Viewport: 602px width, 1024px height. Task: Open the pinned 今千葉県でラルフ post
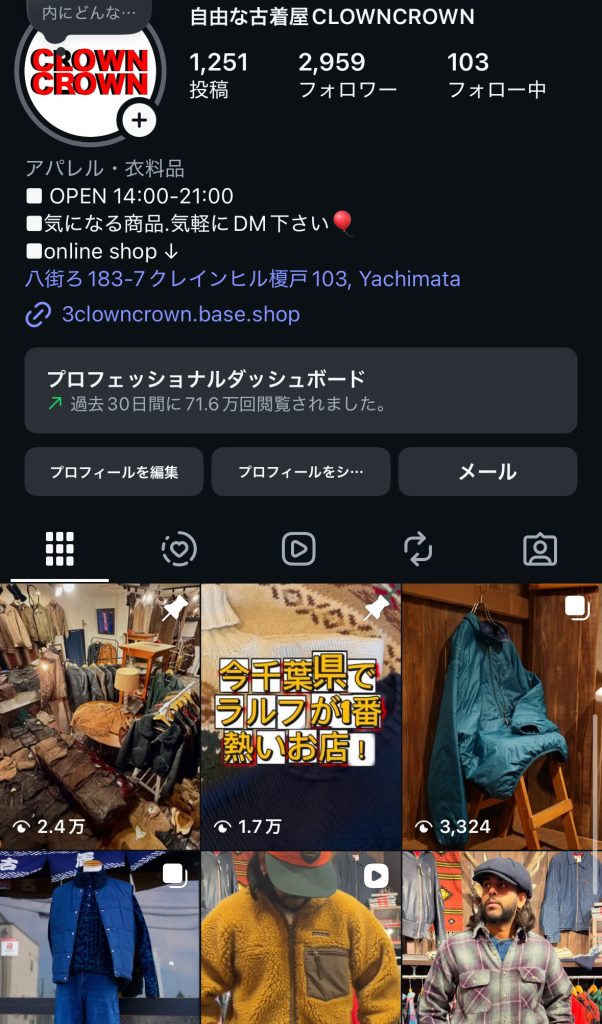tap(300, 716)
